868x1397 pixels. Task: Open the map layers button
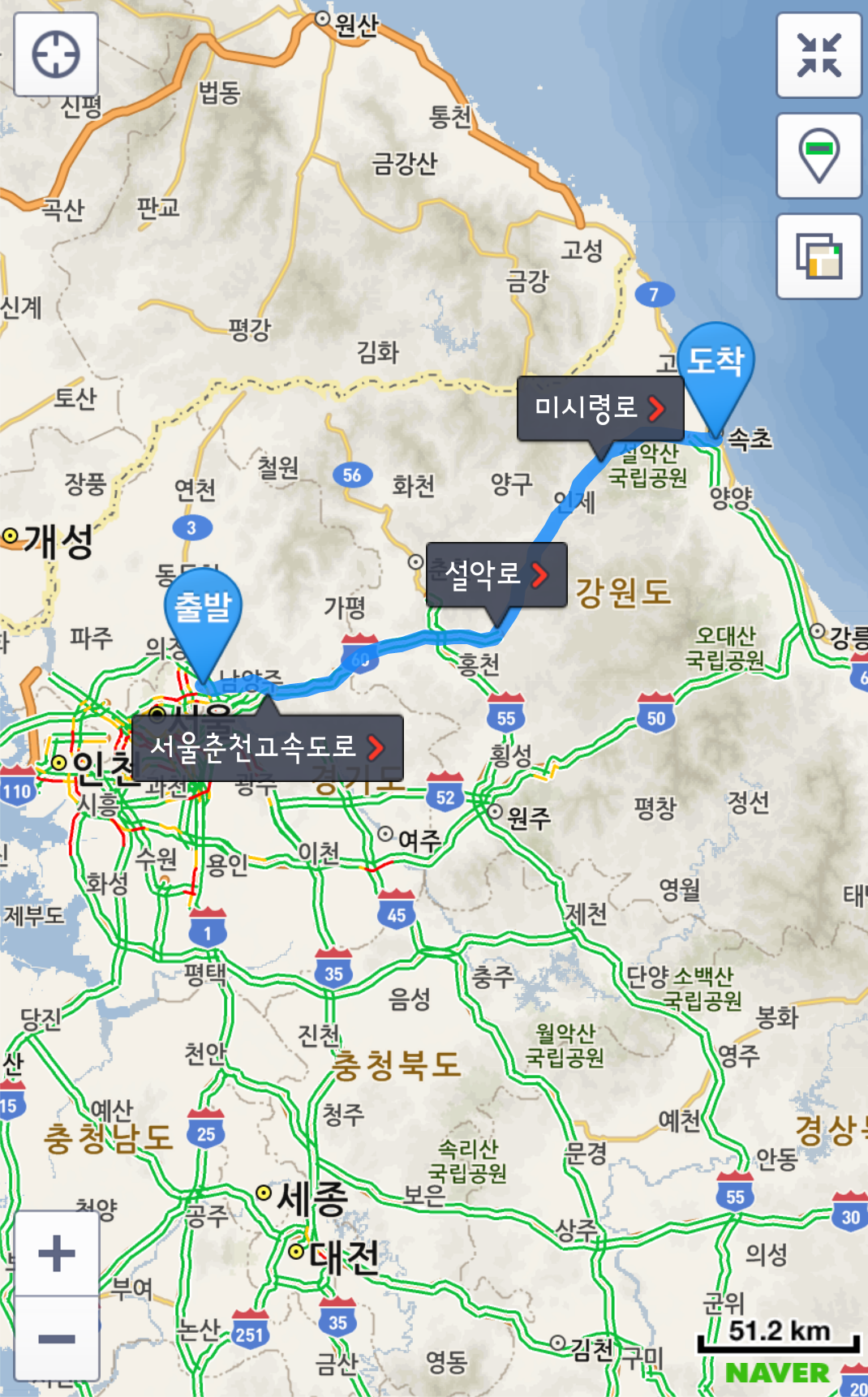(819, 256)
